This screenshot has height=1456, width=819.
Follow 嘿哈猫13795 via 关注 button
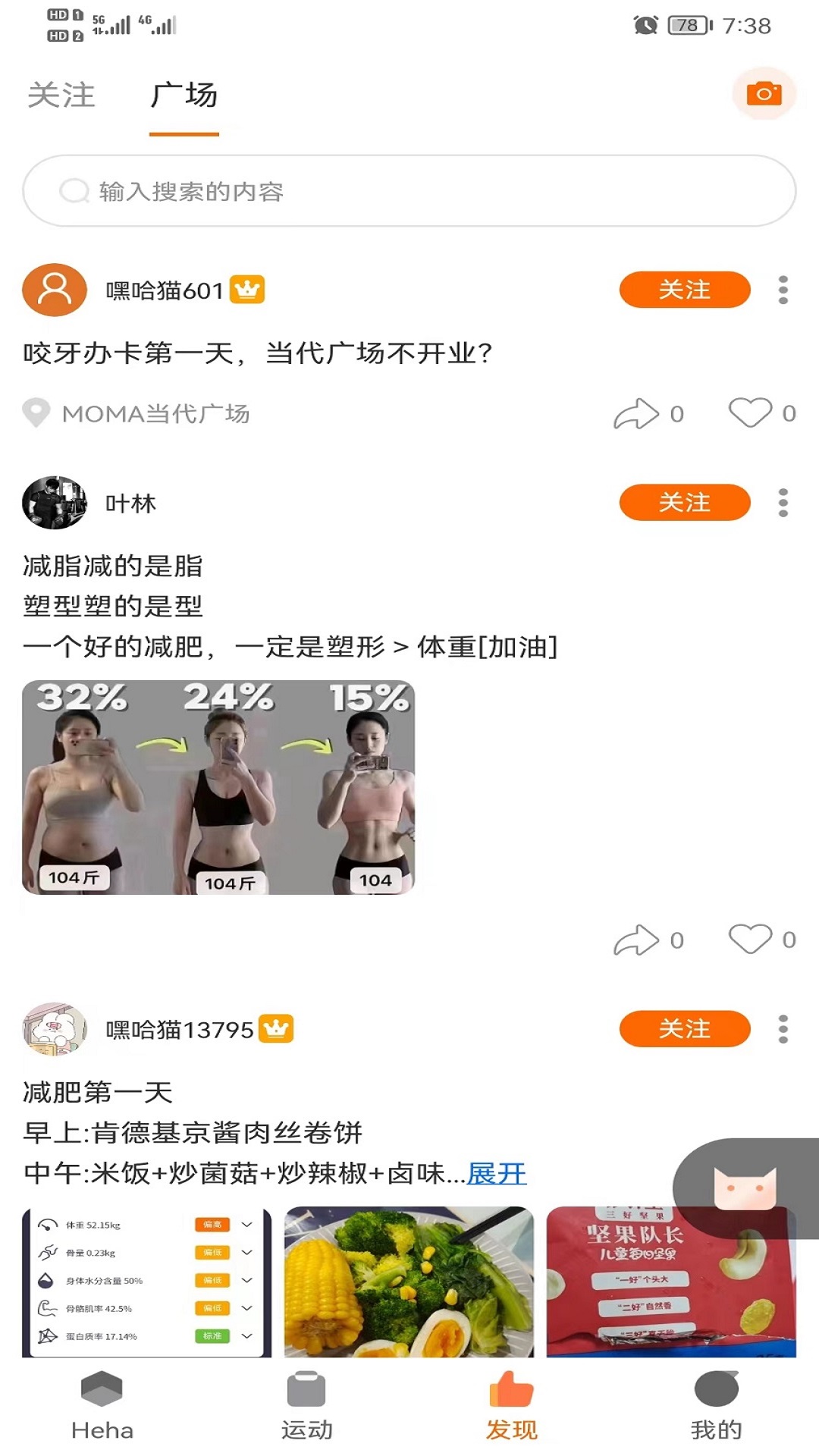pyautogui.click(x=685, y=1030)
